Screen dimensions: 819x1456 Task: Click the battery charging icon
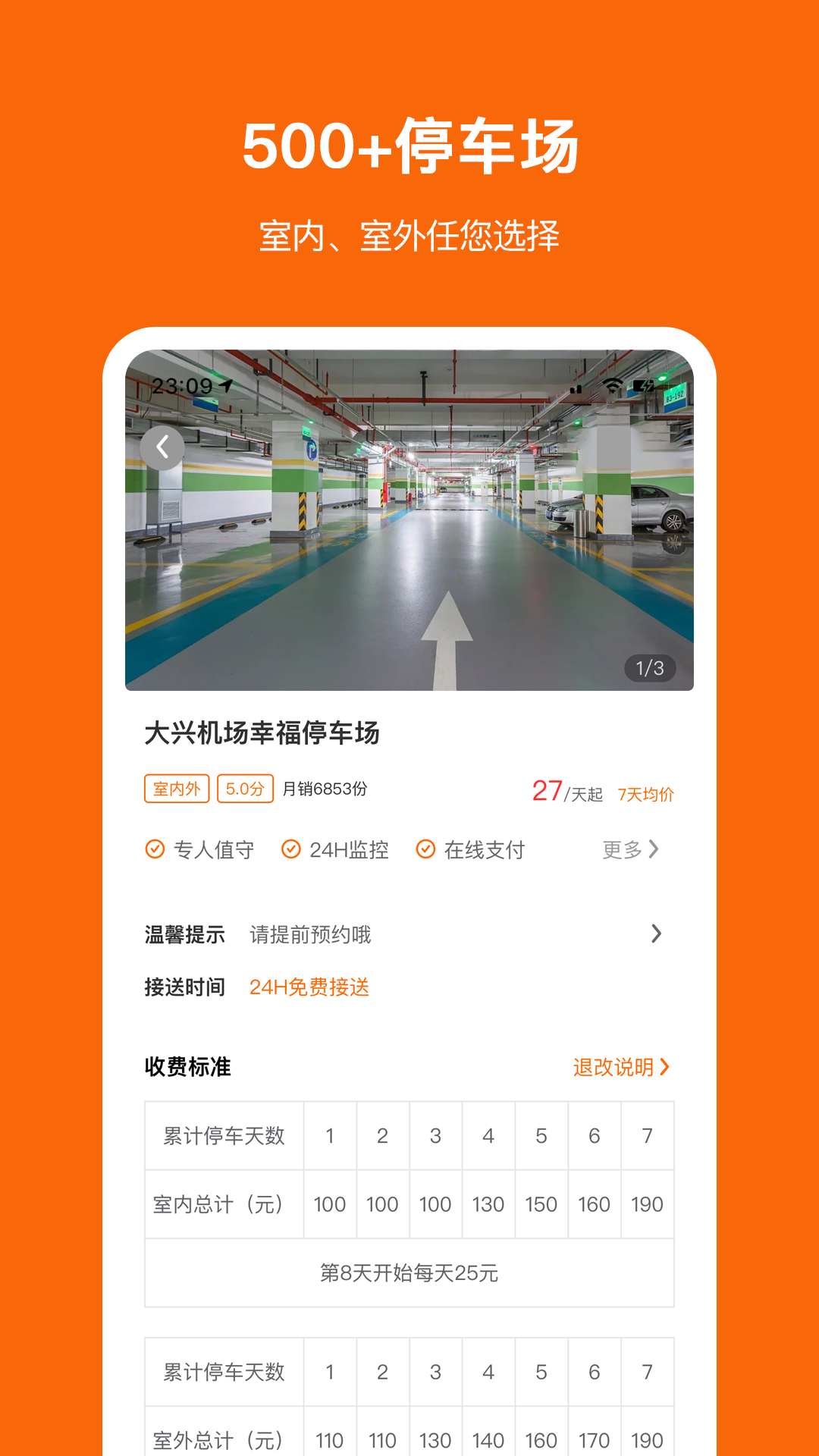644,385
